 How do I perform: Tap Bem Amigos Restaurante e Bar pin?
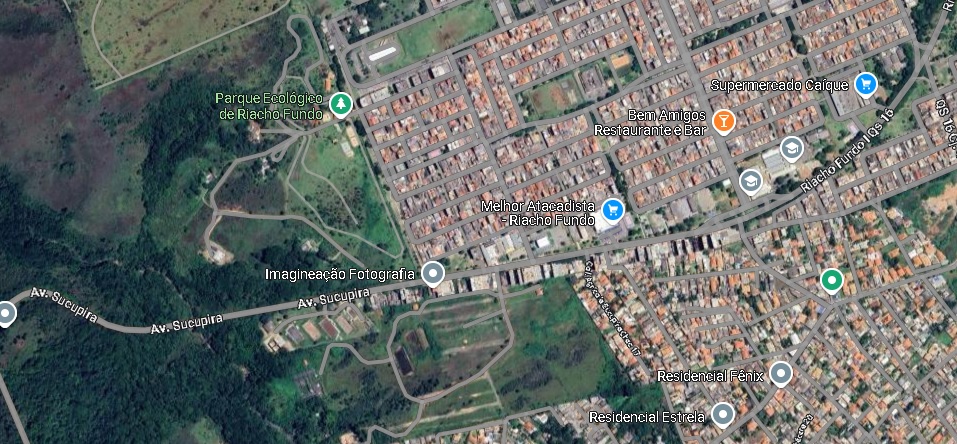point(725,121)
